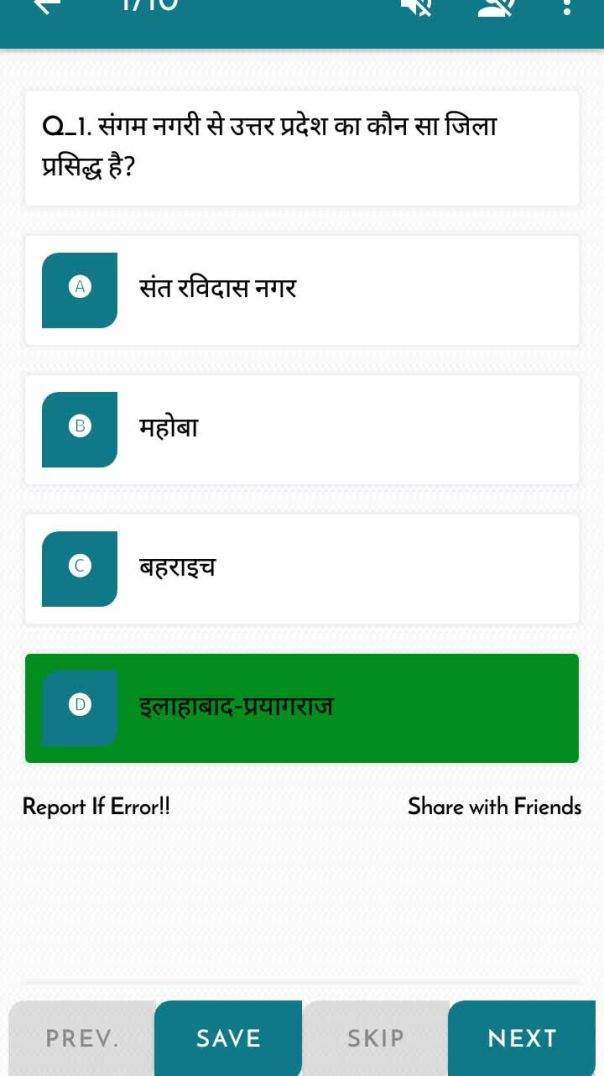604x1076 pixels.
Task: Choose option B महोबा
Action: [301, 429]
